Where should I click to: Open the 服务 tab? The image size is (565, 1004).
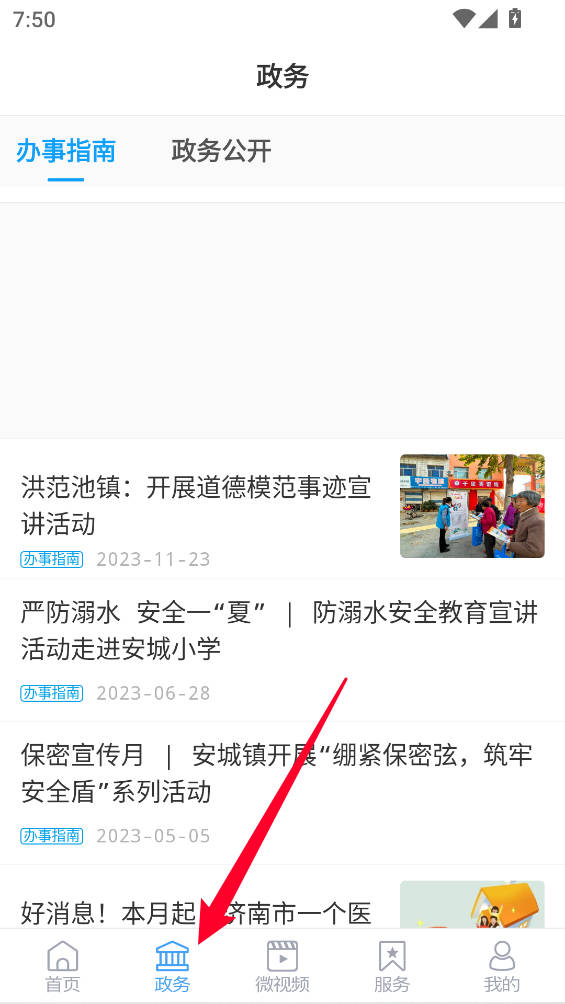pos(392,966)
